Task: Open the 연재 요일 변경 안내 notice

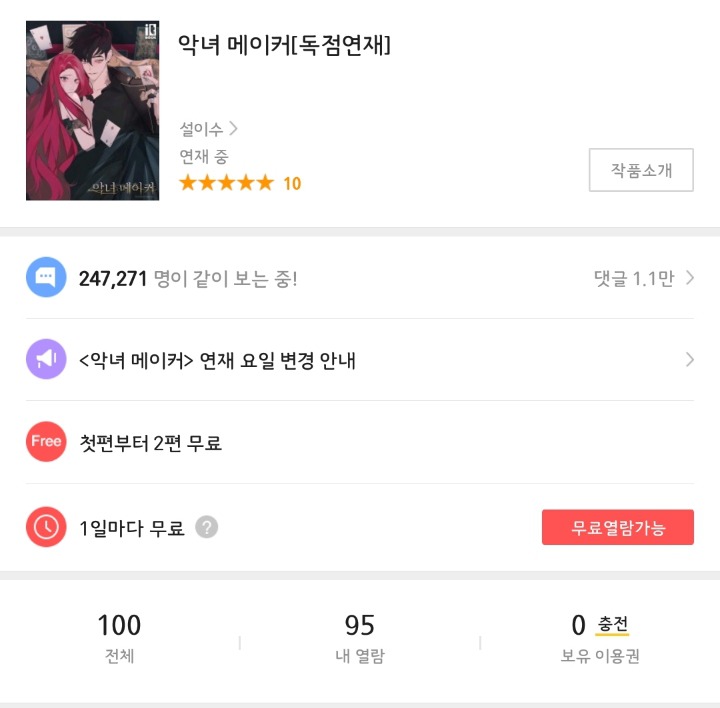Action: pos(360,360)
